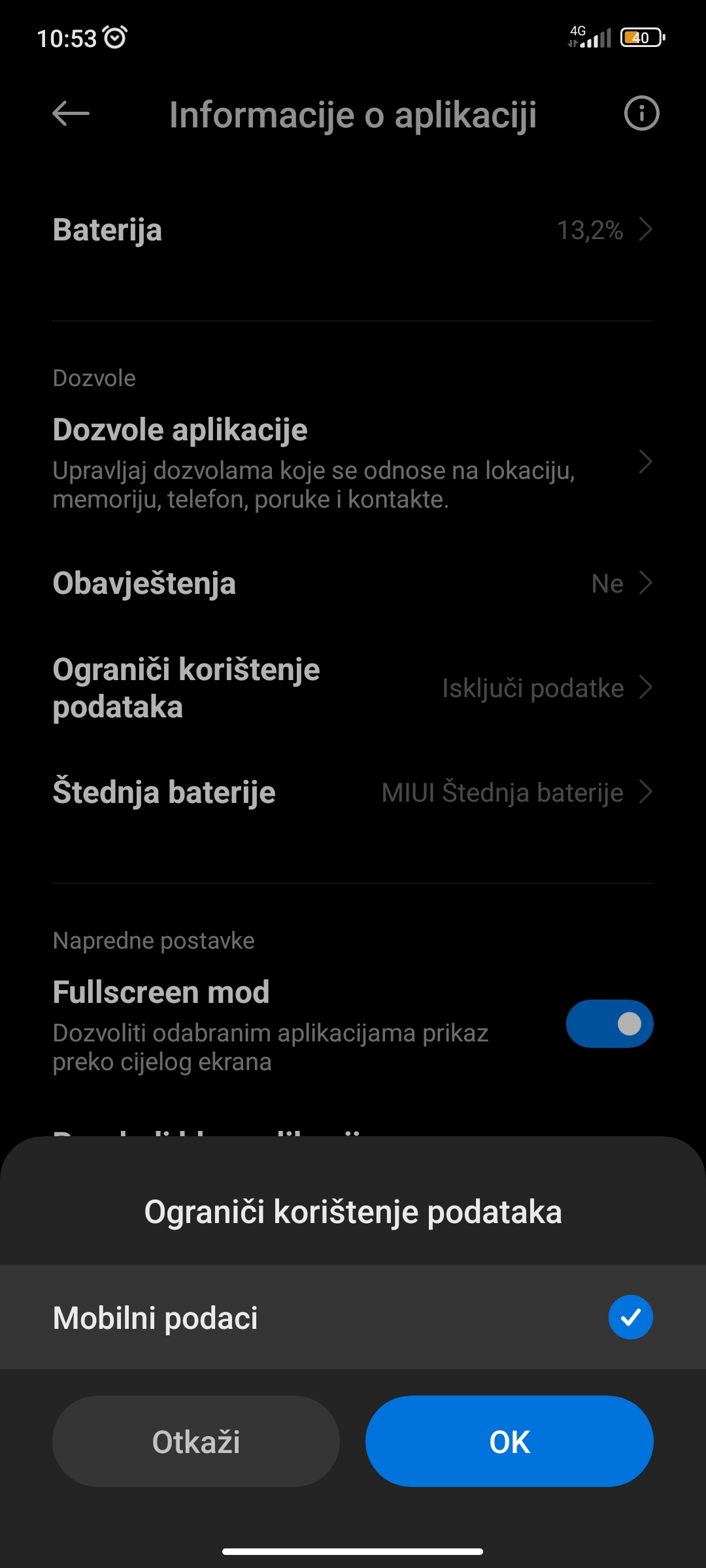Image resolution: width=706 pixels, height=1568 pixels.
Task: Open the Obavještenja settings row
Action: pyautogui.click(x=353, y=583)
